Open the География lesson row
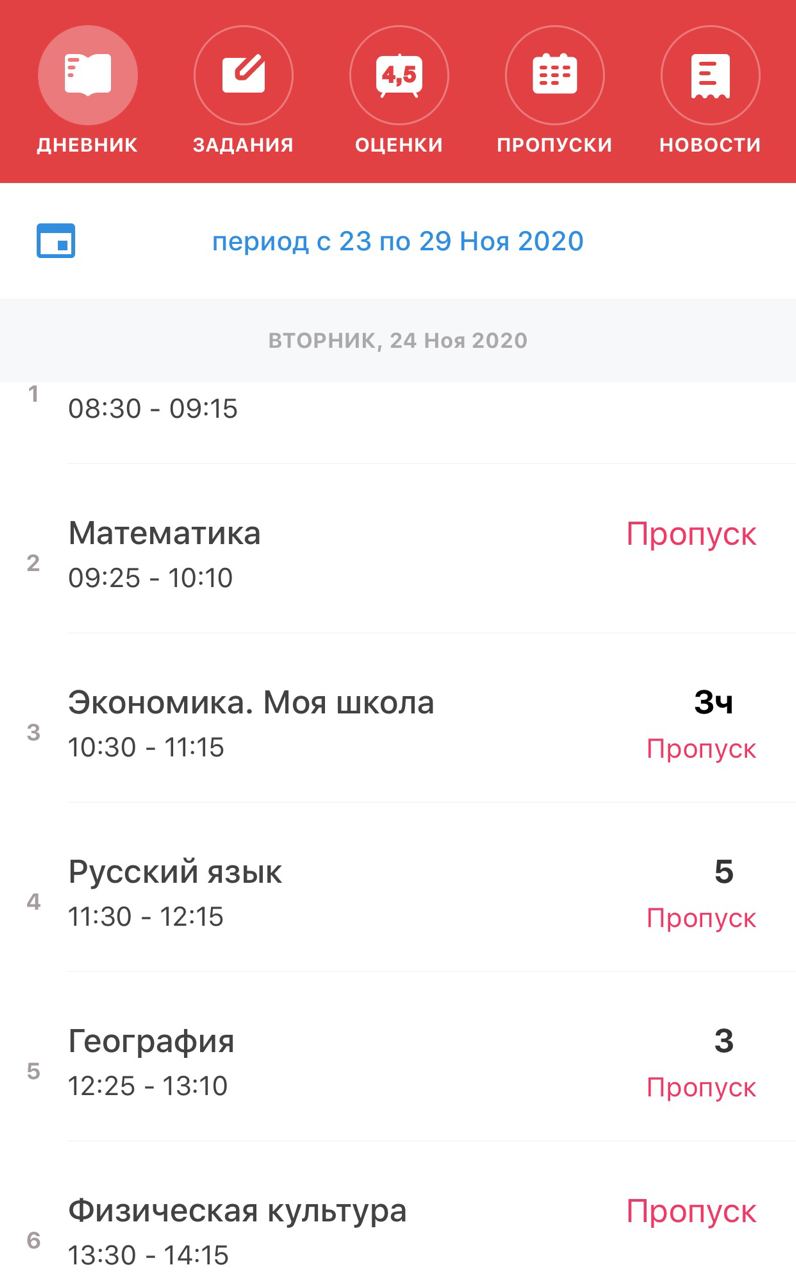The height and width of the screenshot is (1280, 796). [398, 1056]
